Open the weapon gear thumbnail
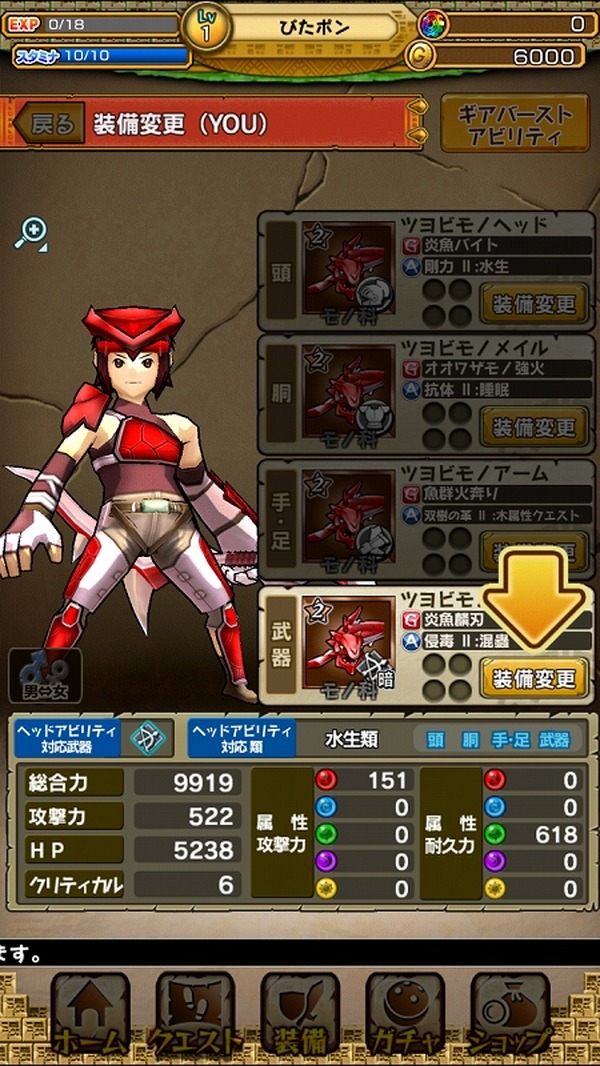 tap(347, 645)
